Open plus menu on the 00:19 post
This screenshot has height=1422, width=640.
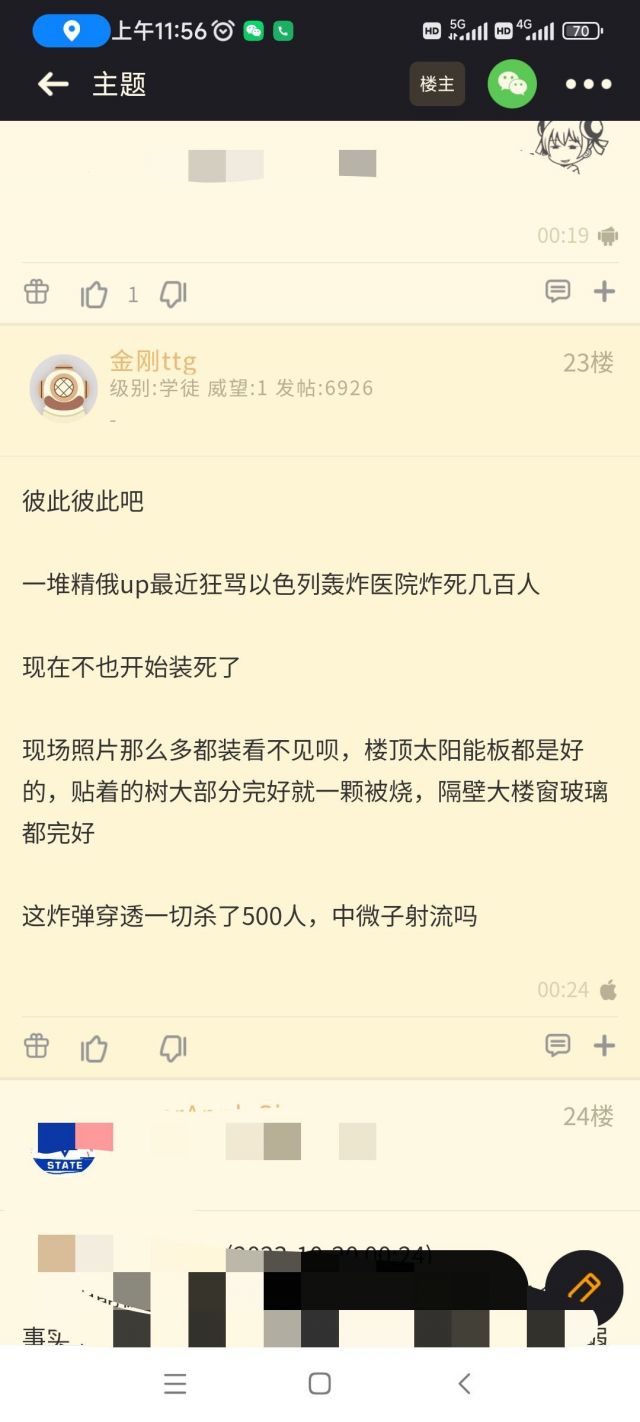click(604, 292)
